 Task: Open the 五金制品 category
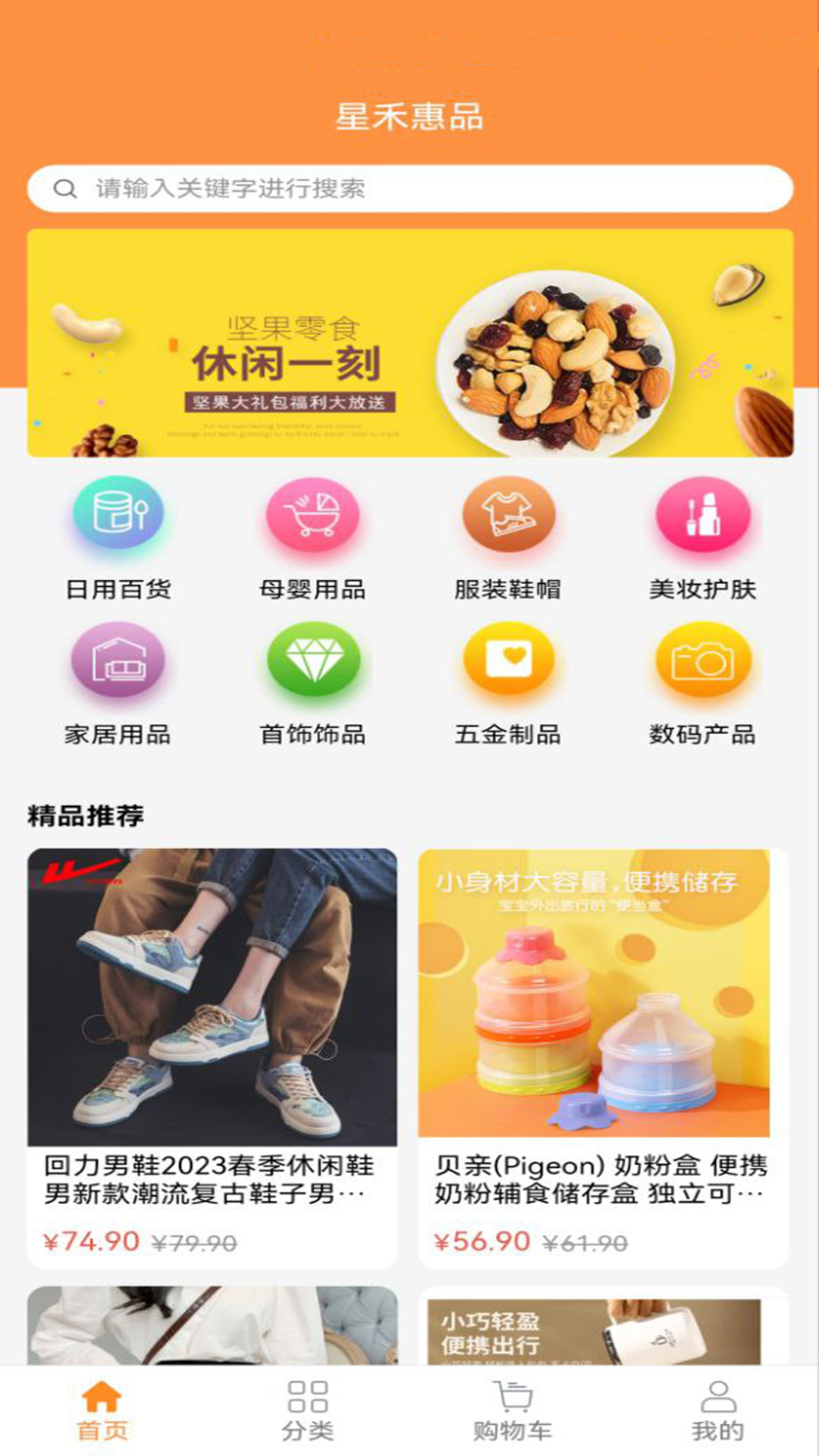click(x=507, y=682)
